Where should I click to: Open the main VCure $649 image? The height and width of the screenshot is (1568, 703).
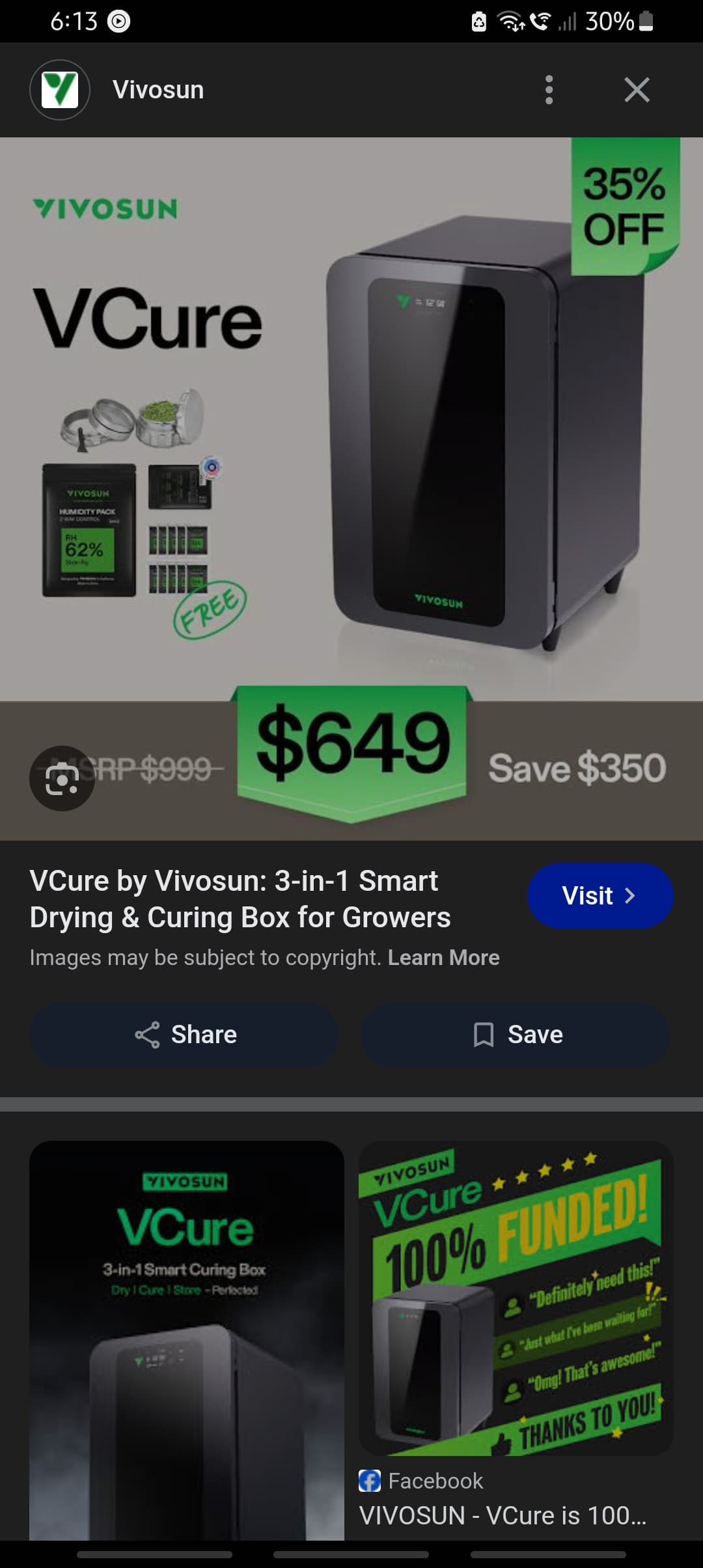coord(351,488)
